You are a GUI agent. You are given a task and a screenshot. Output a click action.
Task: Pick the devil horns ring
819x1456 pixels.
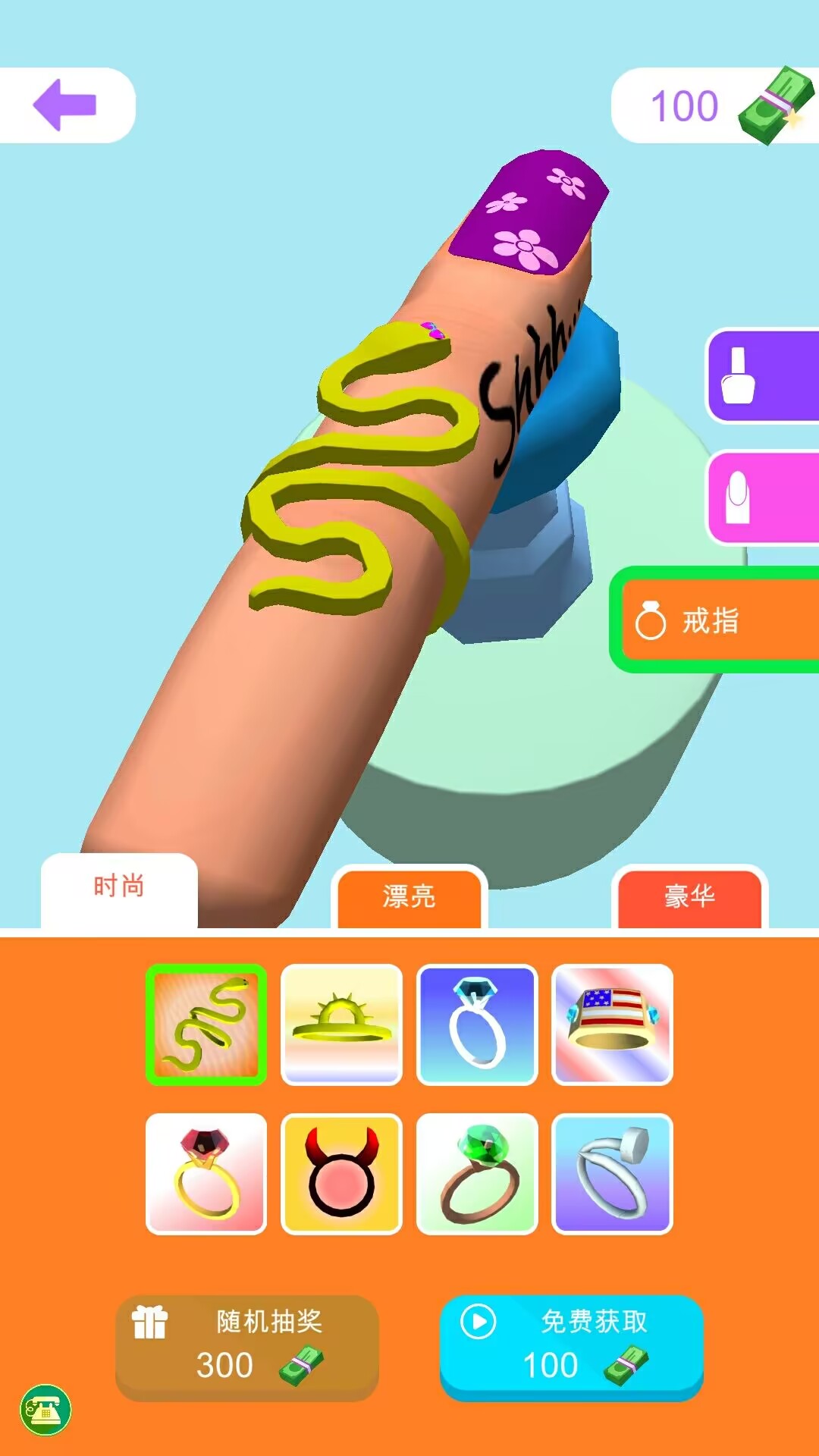[341, 1174]
